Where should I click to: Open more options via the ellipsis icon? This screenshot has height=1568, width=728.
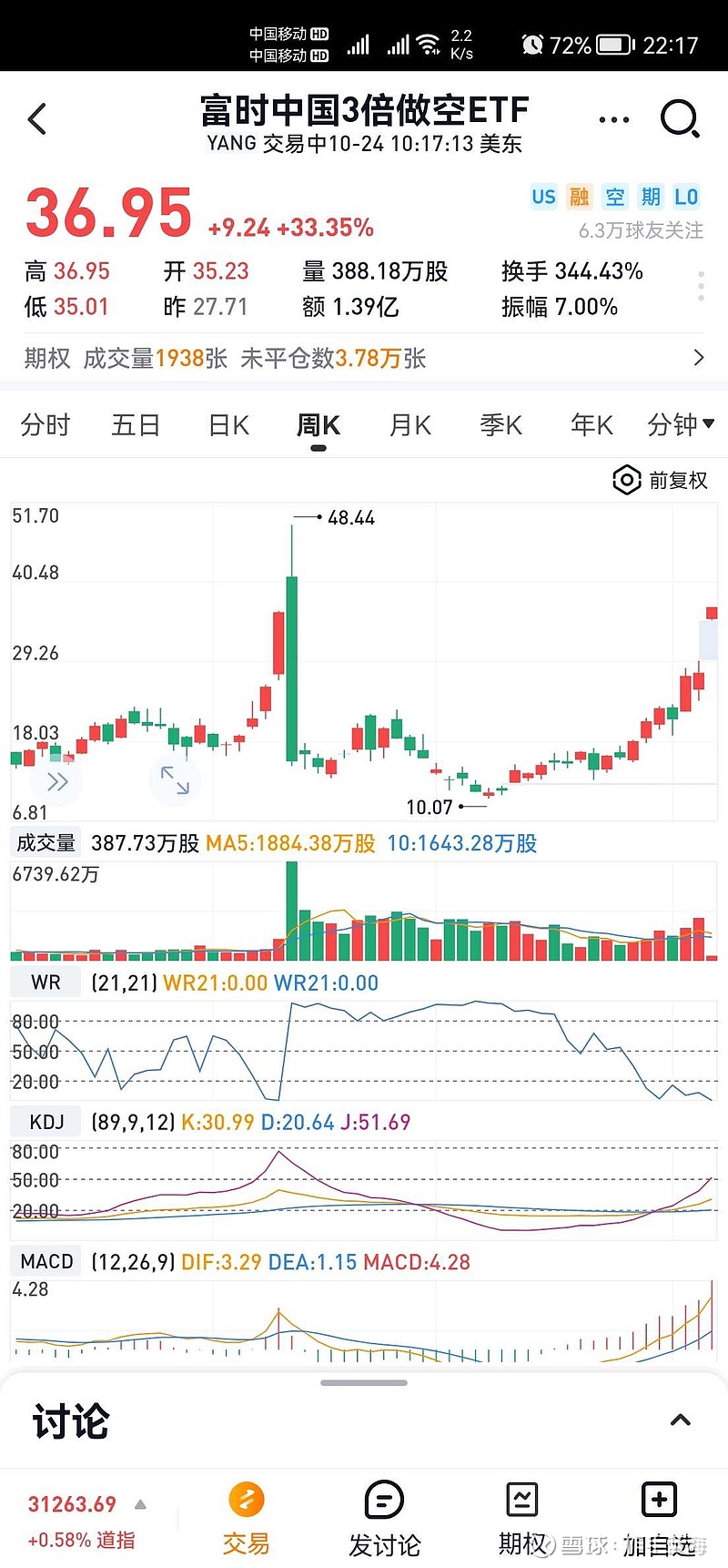point(614,119)
